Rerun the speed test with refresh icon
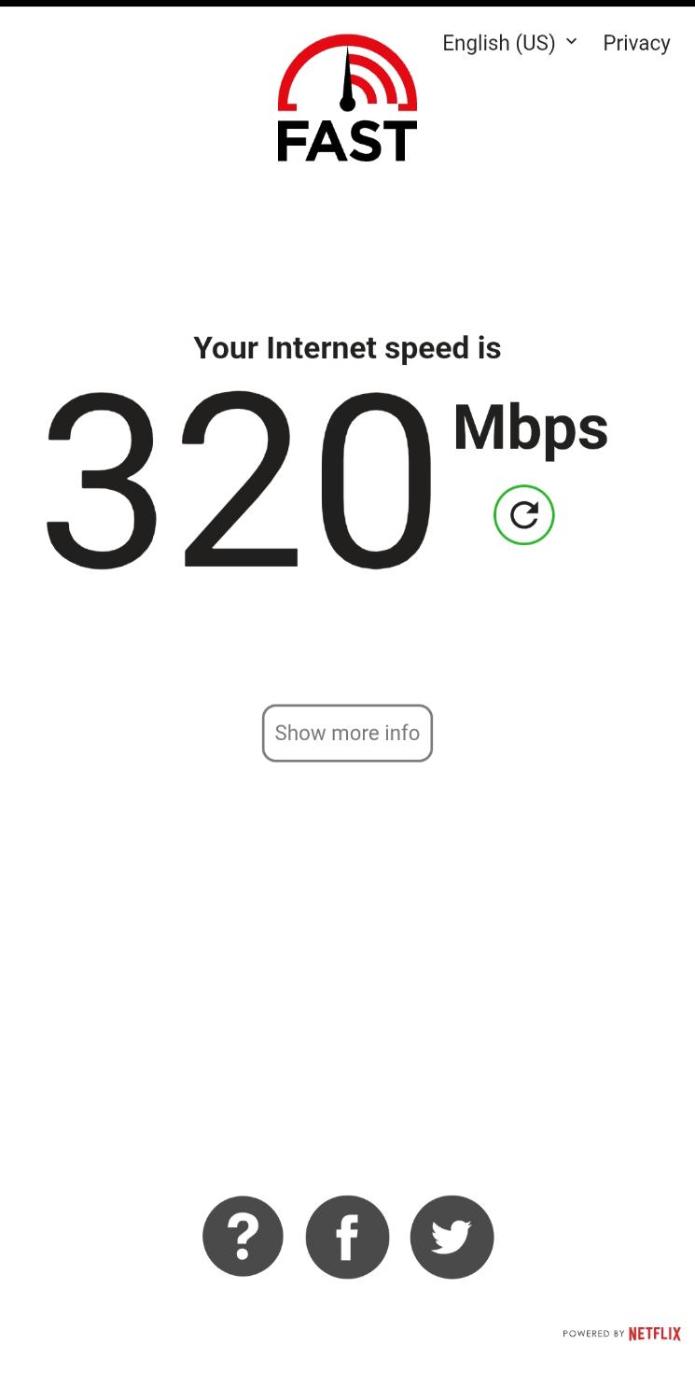The image size is (695, 1400). click(524, 515)
